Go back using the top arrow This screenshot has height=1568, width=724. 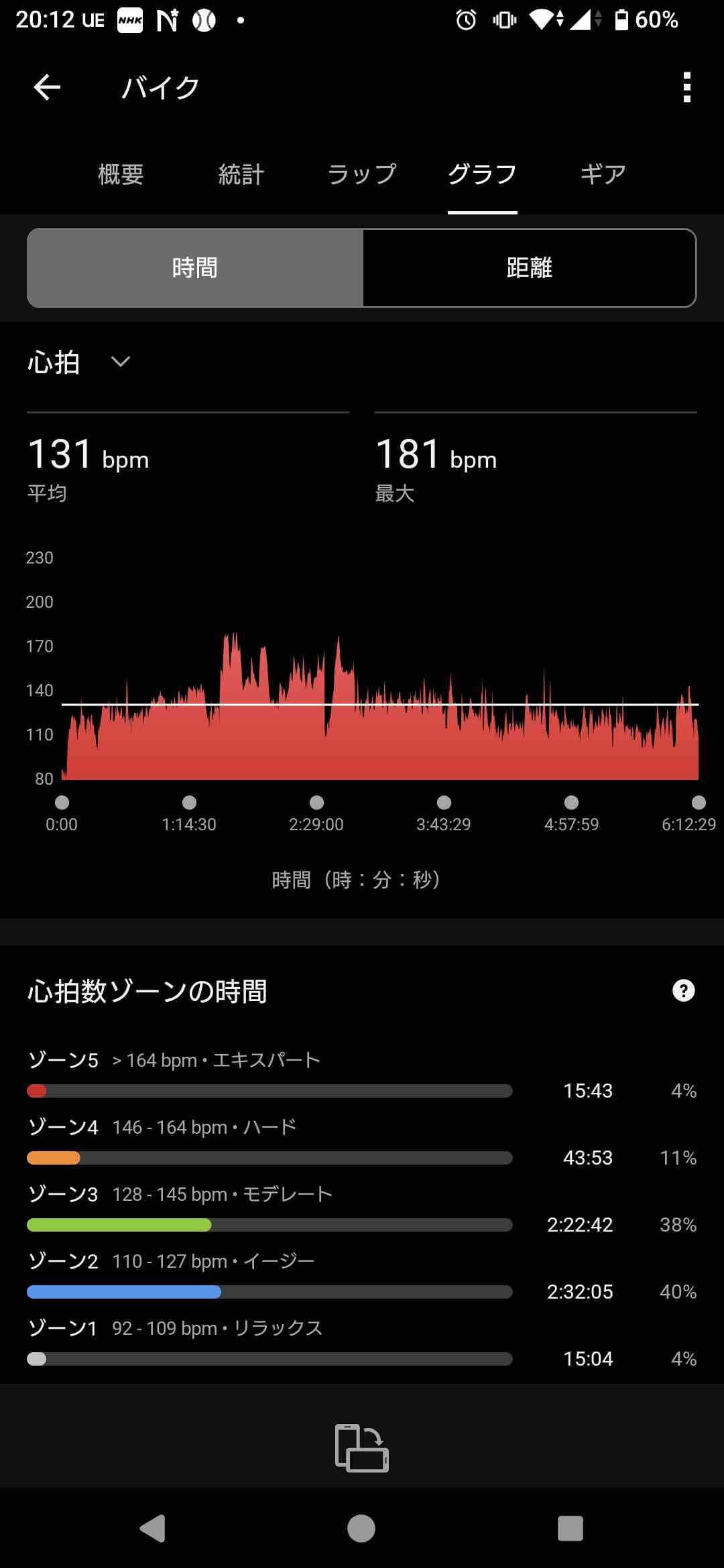(x=47, y=87)
